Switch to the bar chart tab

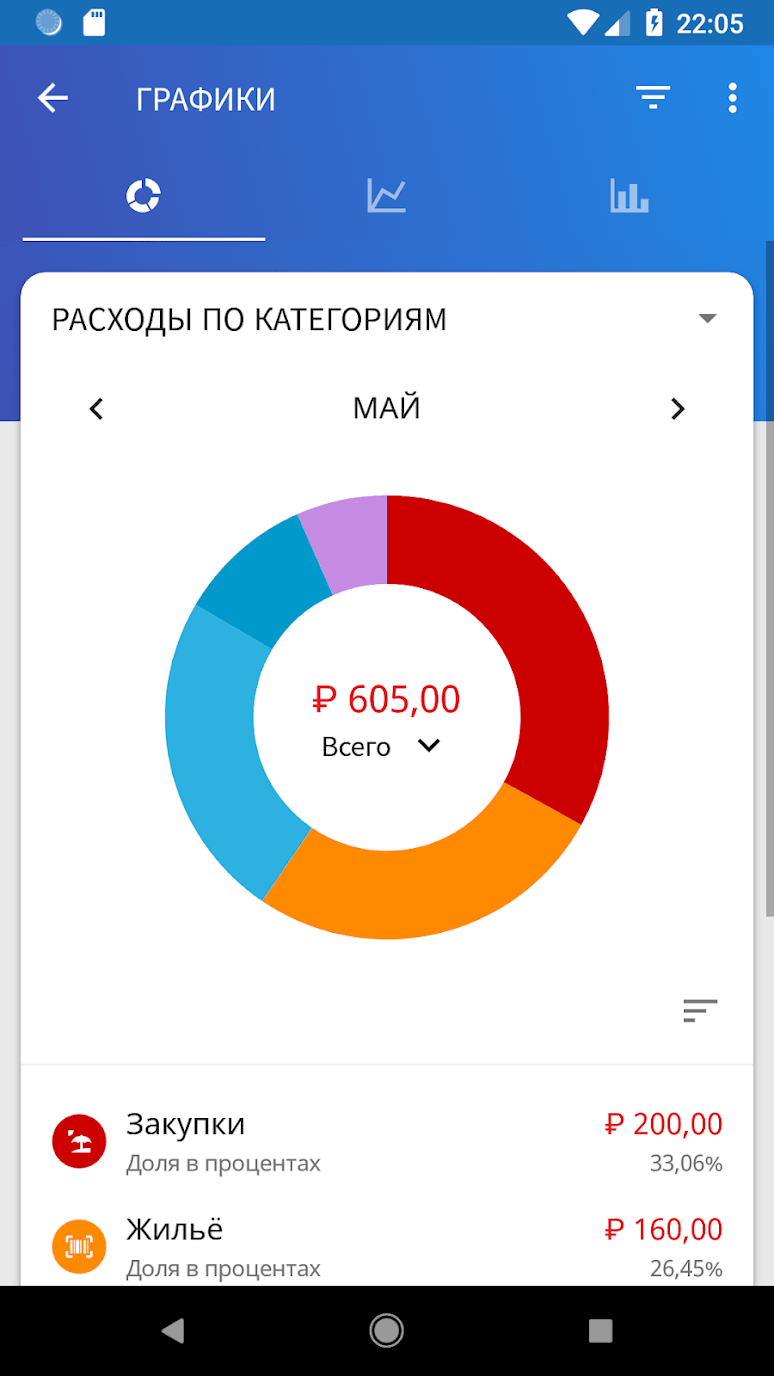pyautogui.click(x=629, y=196)
